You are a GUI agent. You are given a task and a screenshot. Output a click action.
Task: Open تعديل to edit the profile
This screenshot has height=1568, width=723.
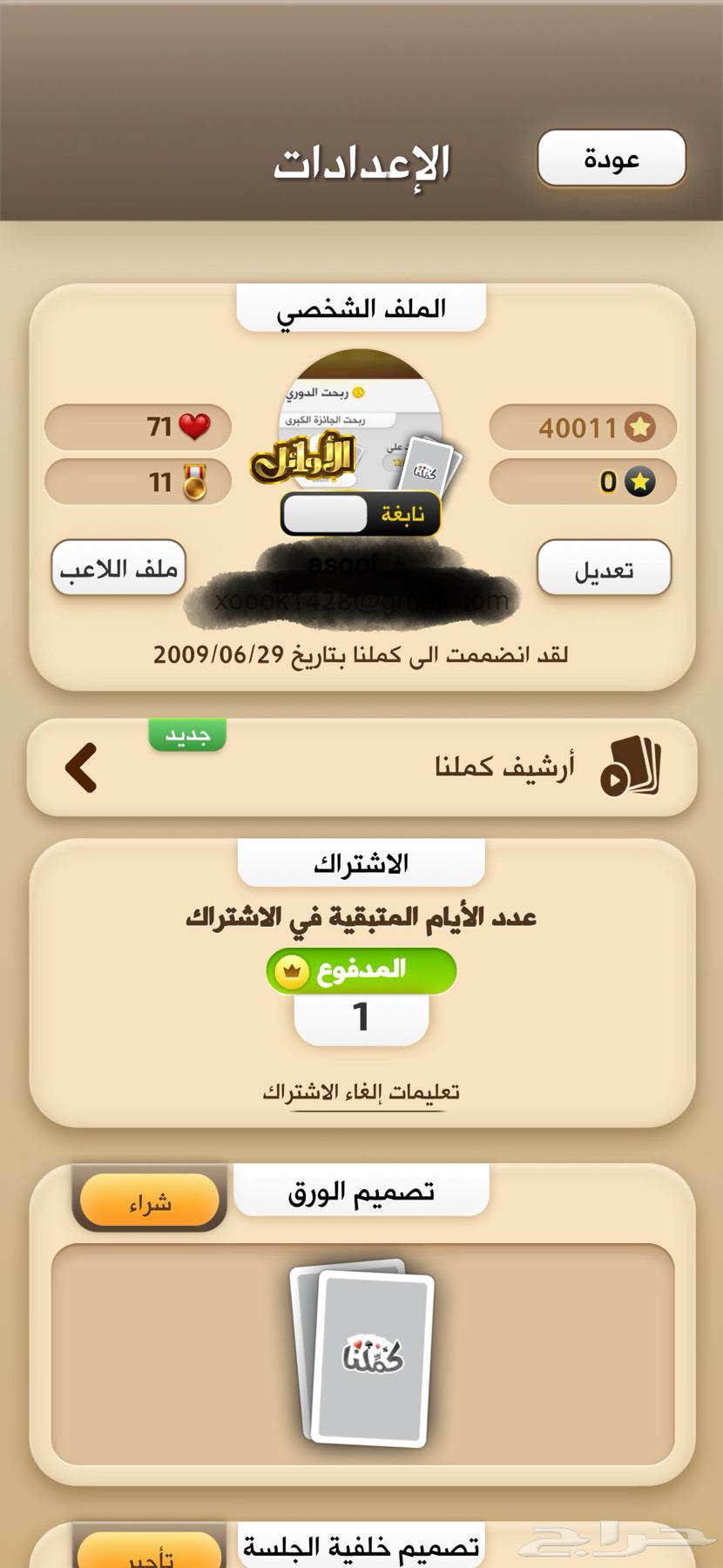coord(604,570)
